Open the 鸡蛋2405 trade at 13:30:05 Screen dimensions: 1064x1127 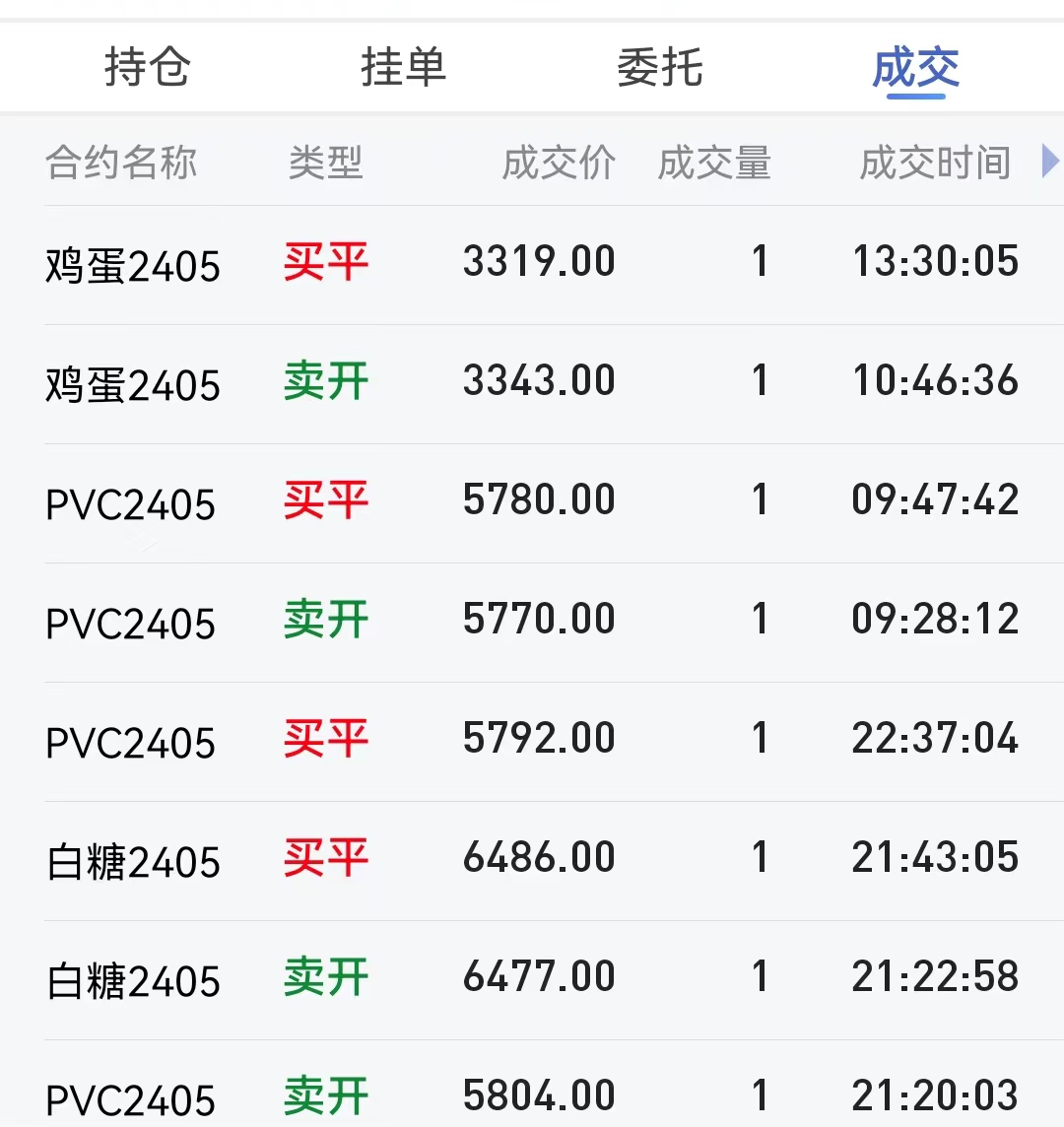[532, 264]
